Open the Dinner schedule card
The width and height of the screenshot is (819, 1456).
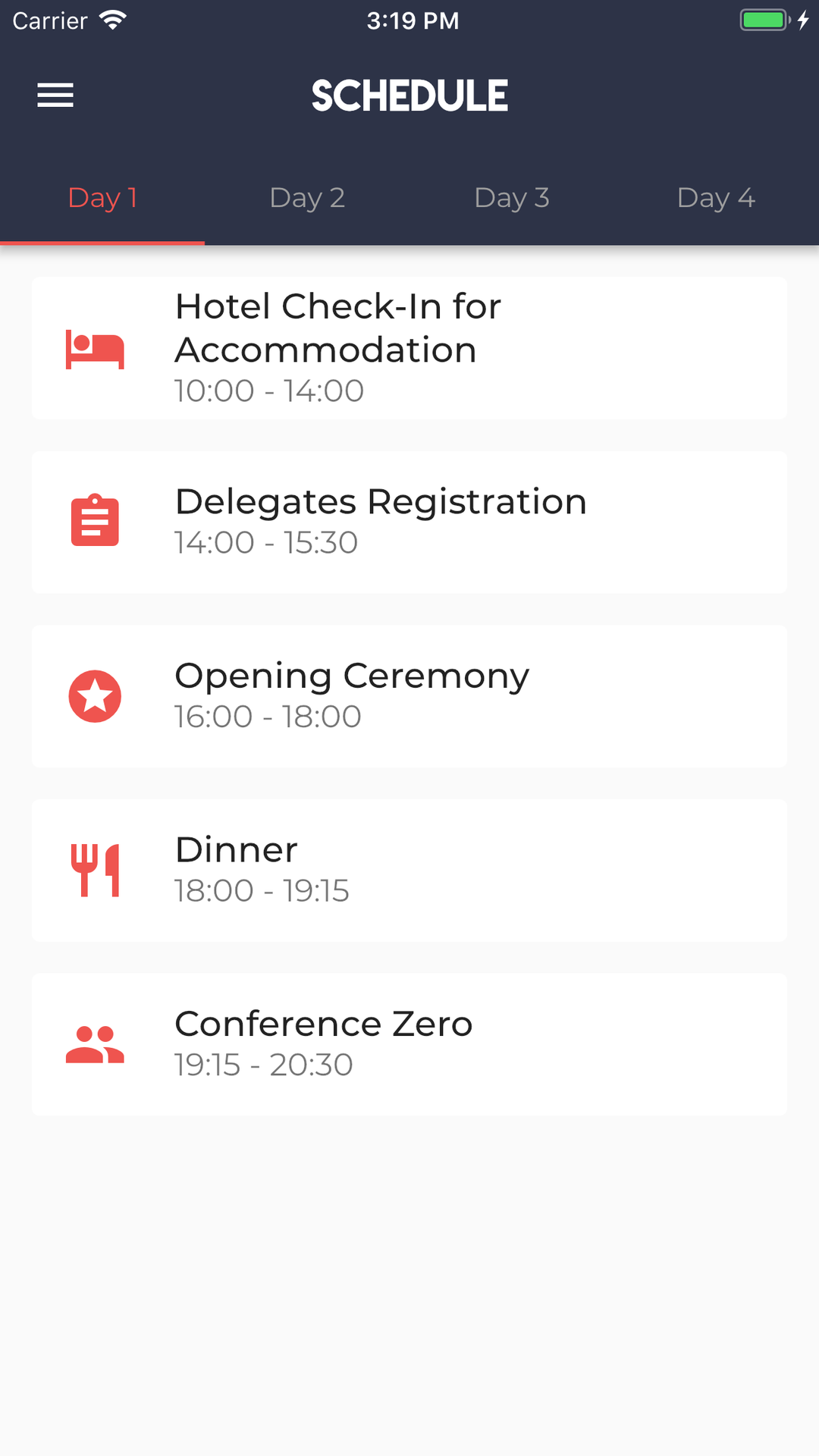click(x=409, y=870)
